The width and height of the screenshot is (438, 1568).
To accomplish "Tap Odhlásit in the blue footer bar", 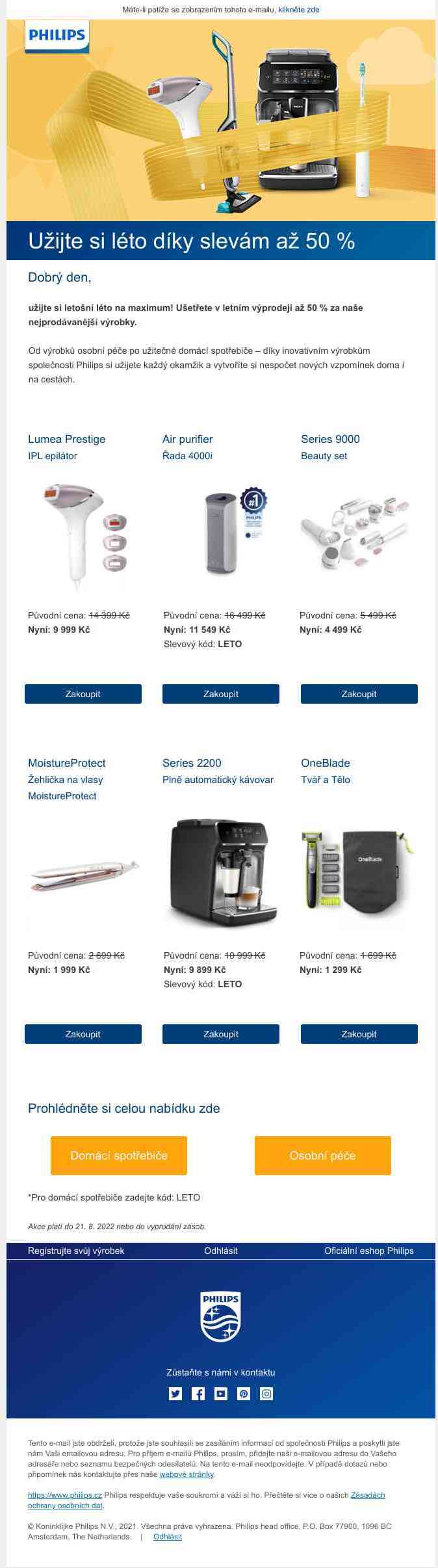I will [221, 1251].
